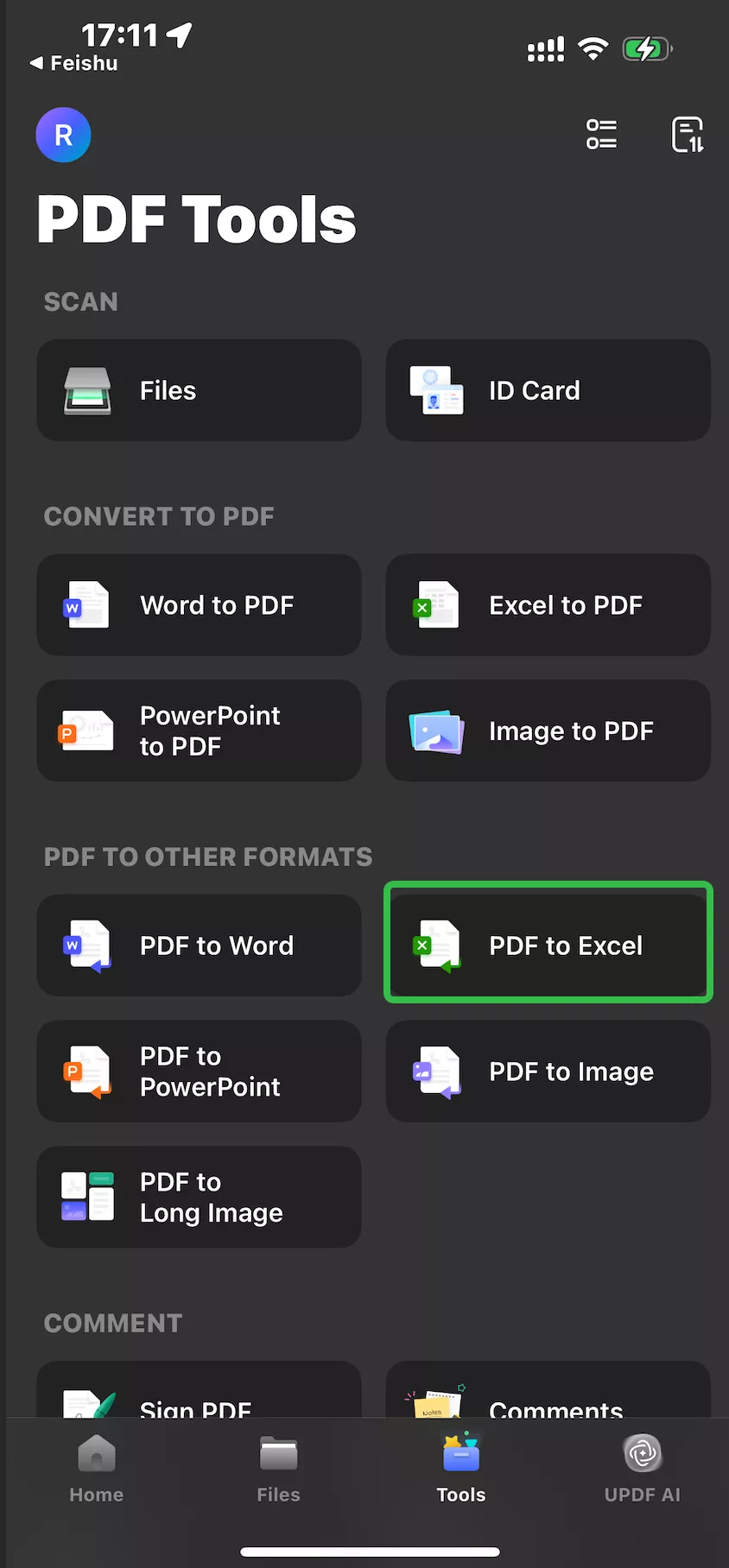Open your profile avatar R
Image resolution: width=729 pixels, height=1568 pixels.
63,135
